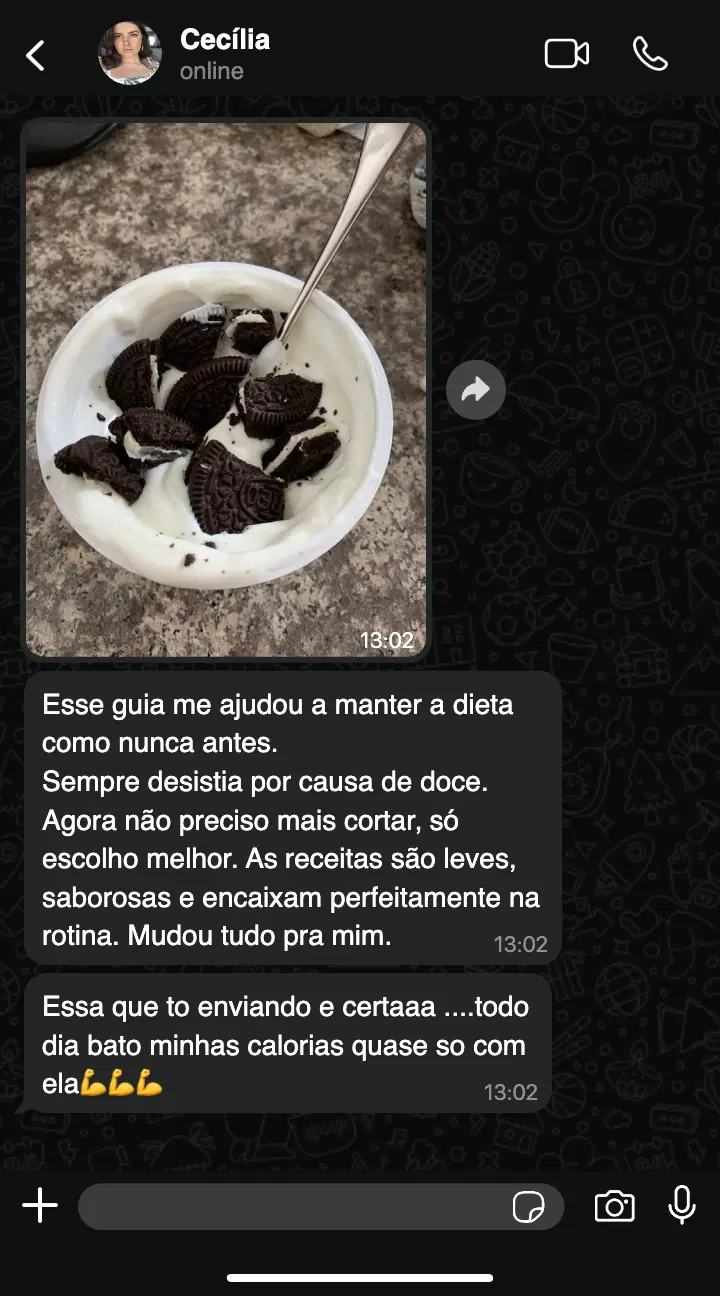
Task: Tap the back arrow to leave the chat
Action: [x=35, y=55]
